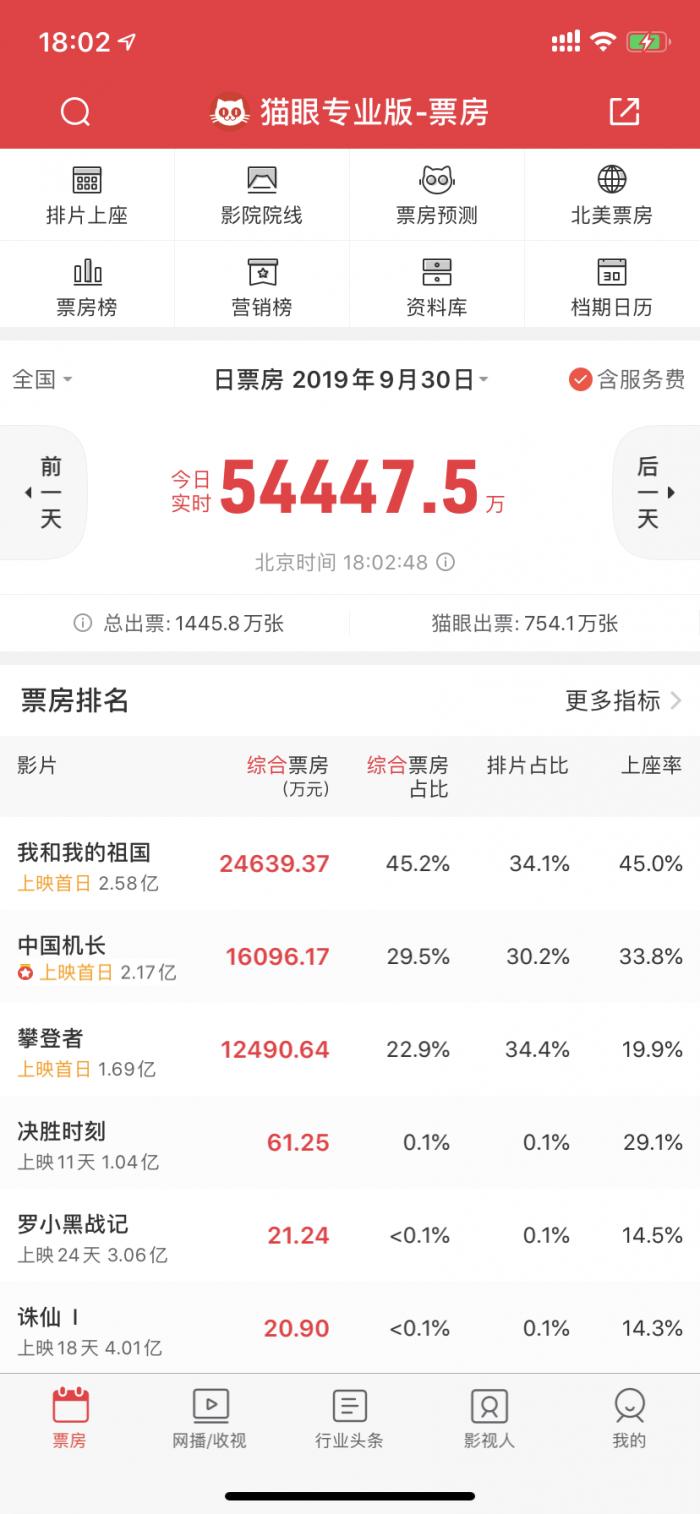
Task: Open 资料库 shortcut
Action: 436,286
